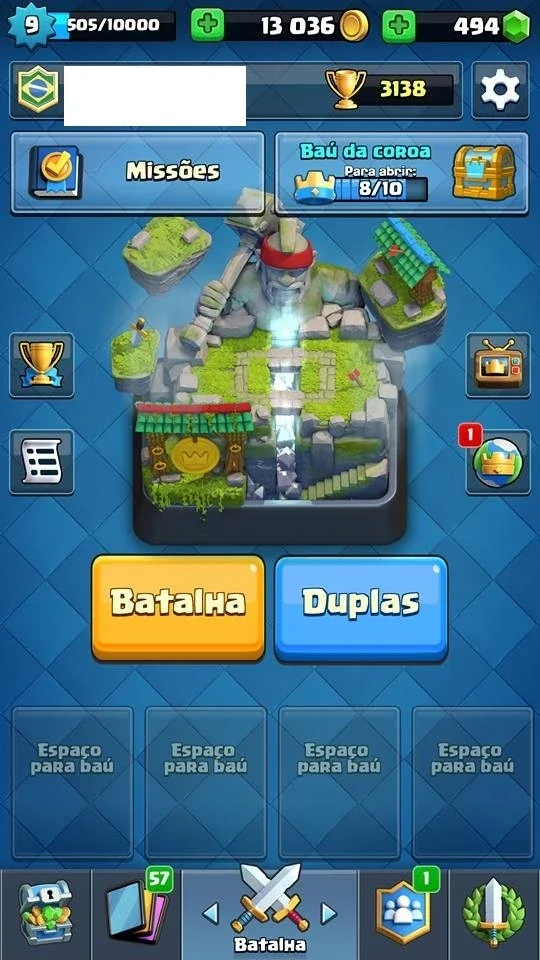Open the battle log scroll icon
The width and height of the screenshot is (540, 960).
pos(42,462)
